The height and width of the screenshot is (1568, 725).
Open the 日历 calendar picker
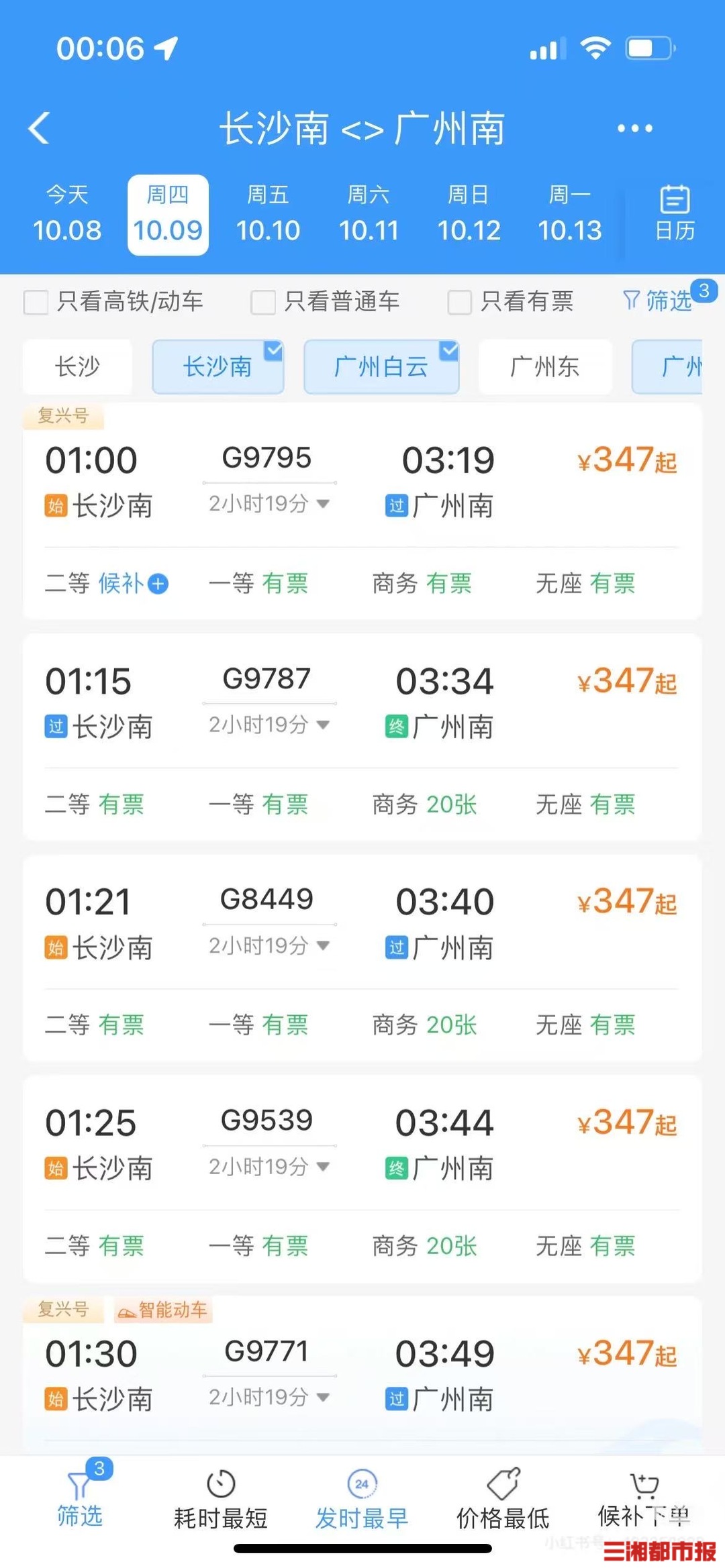(x=674, y=214)
